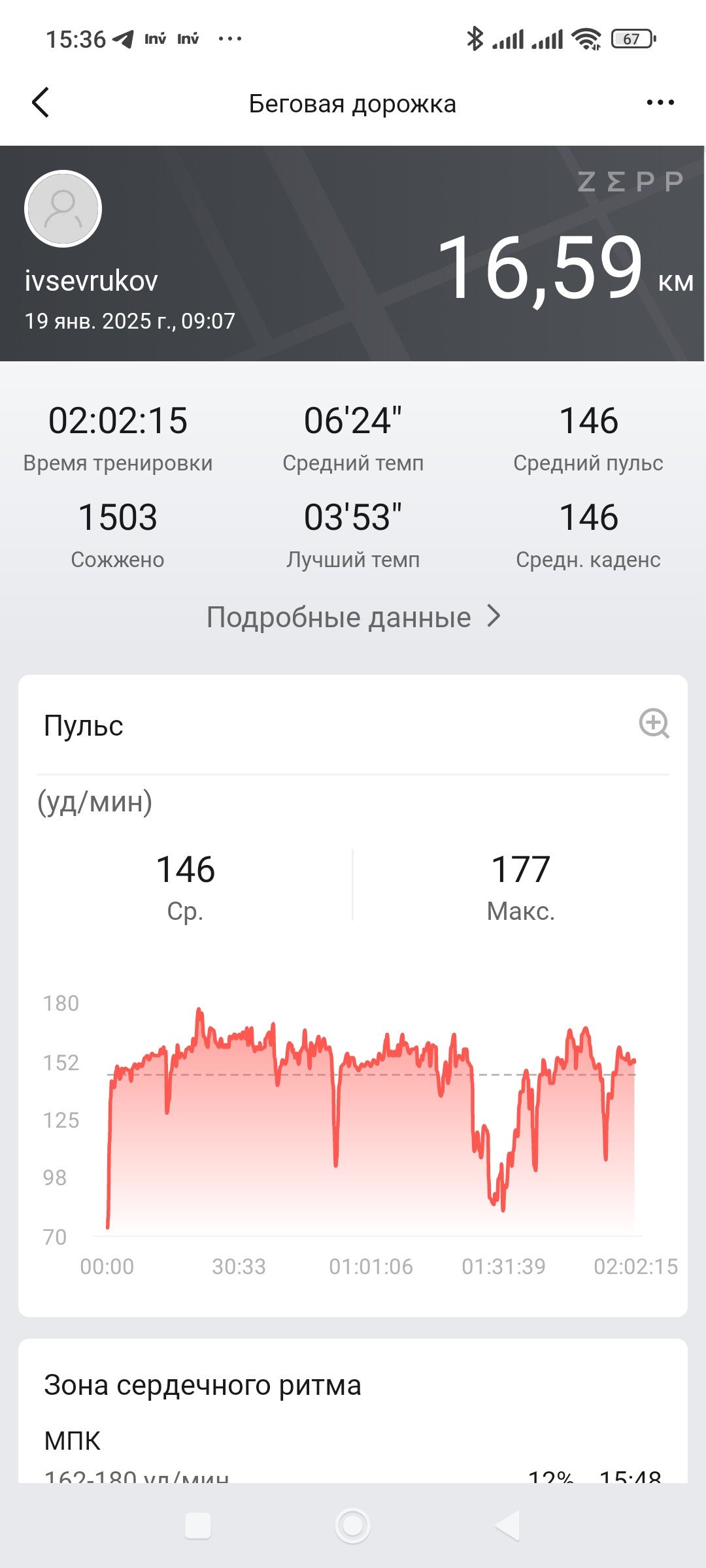This screenshot has height=1568, width=706.
Task: Tap the ivsevrukov profile avatar
Action: pos(63,208)
